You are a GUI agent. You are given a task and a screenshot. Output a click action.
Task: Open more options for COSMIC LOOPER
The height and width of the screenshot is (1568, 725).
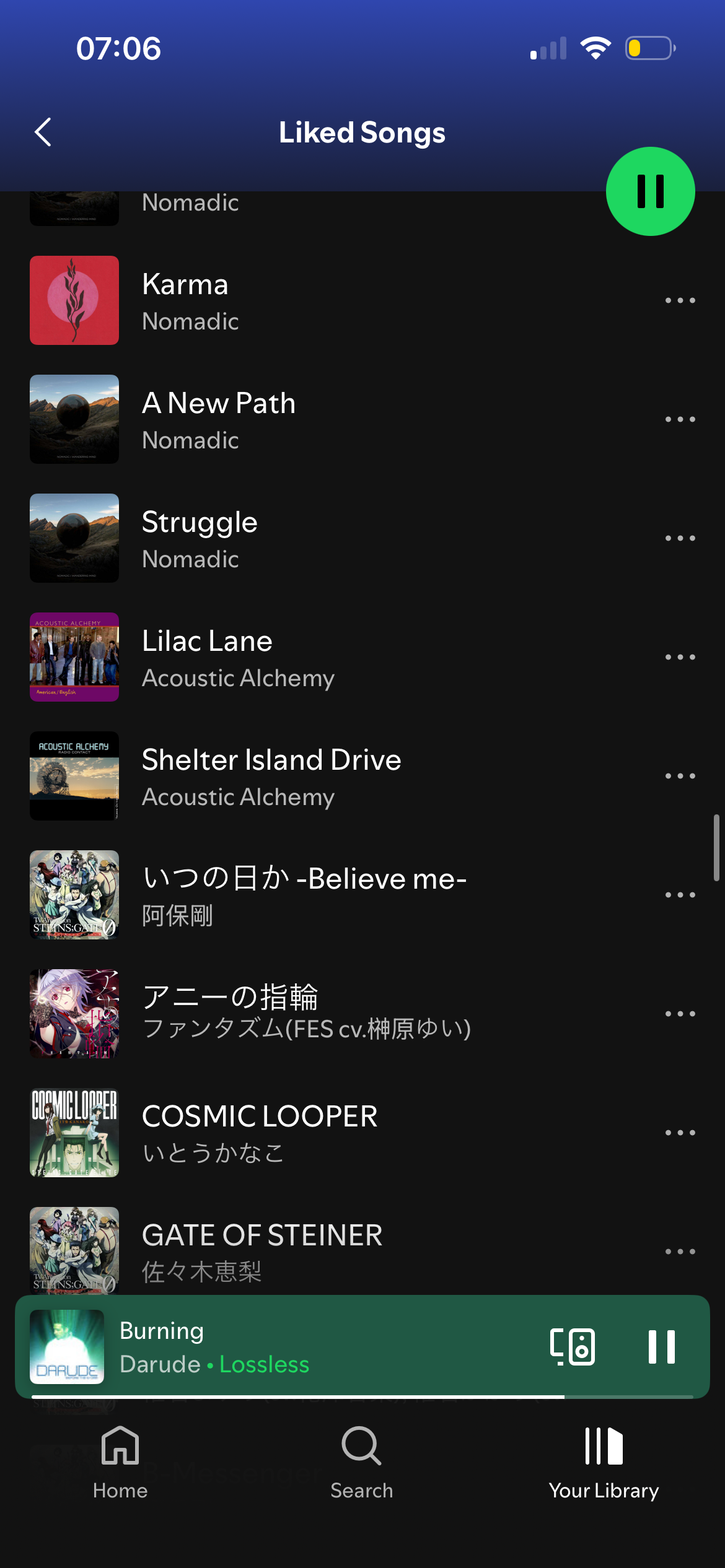[680, 1133]
